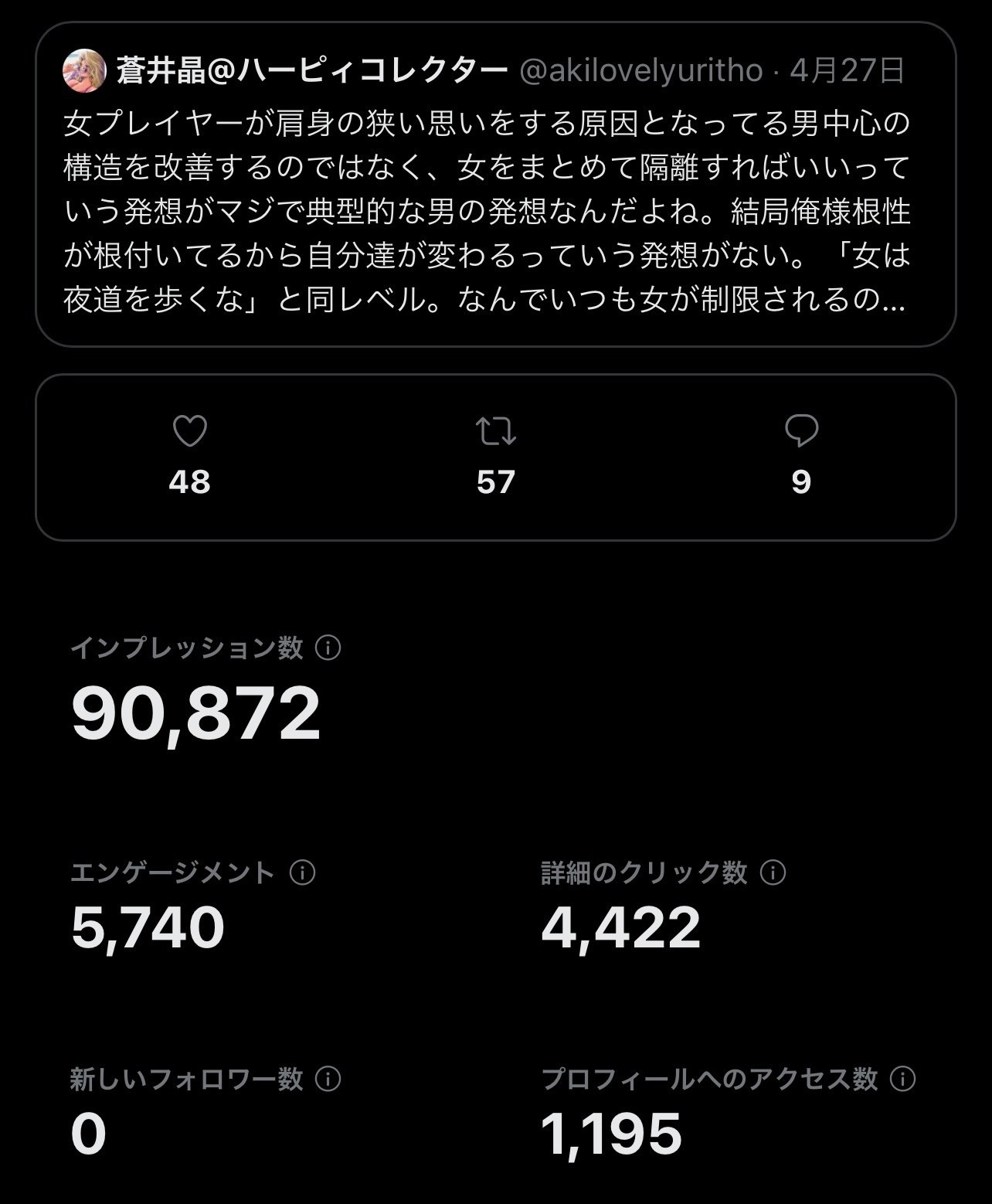Select the username 蒼井晶@ハーピィコレクター
992x1204 pixels.
point(309,70)
